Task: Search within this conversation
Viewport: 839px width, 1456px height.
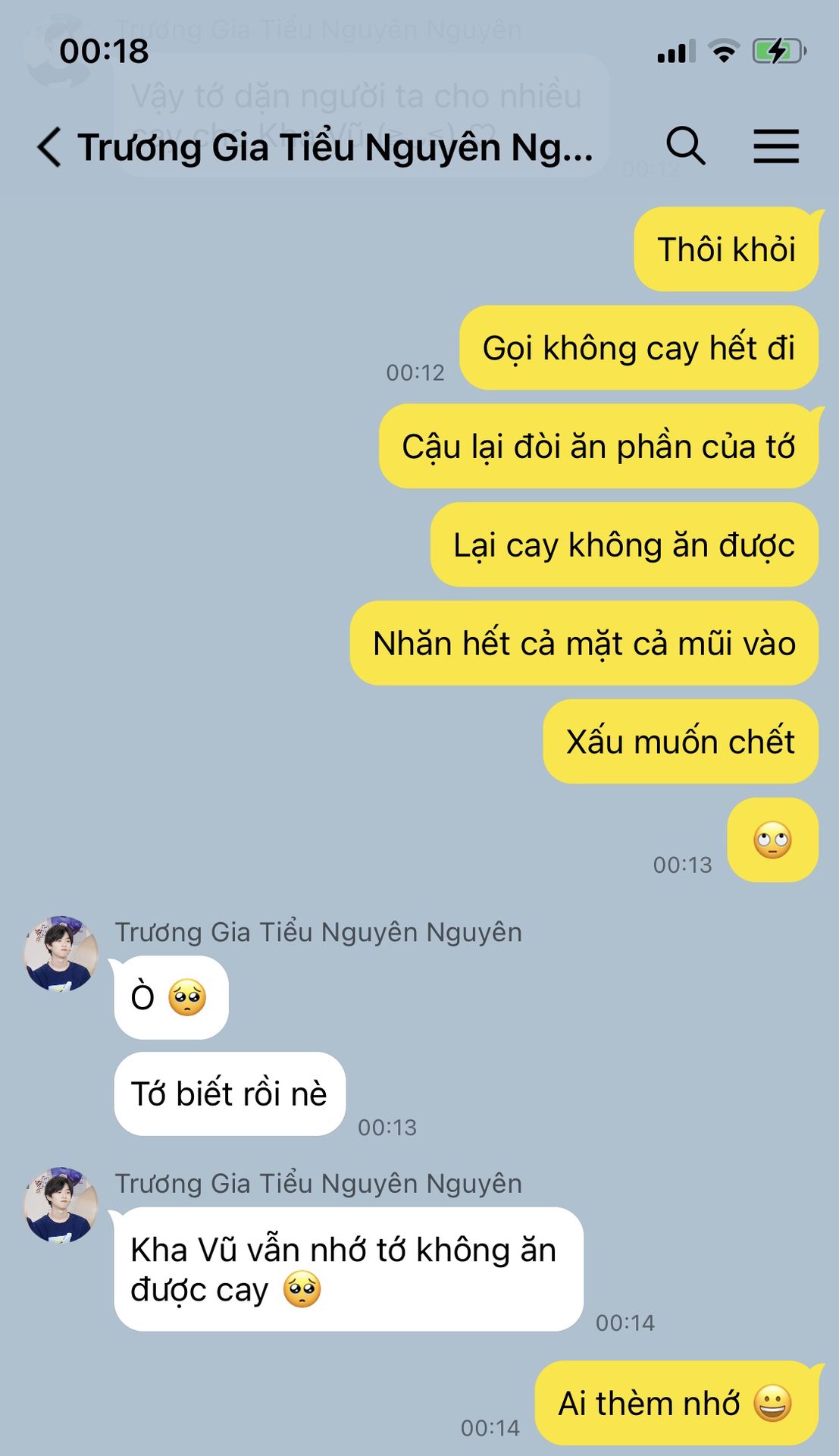Action: click(x=685, y=146)
